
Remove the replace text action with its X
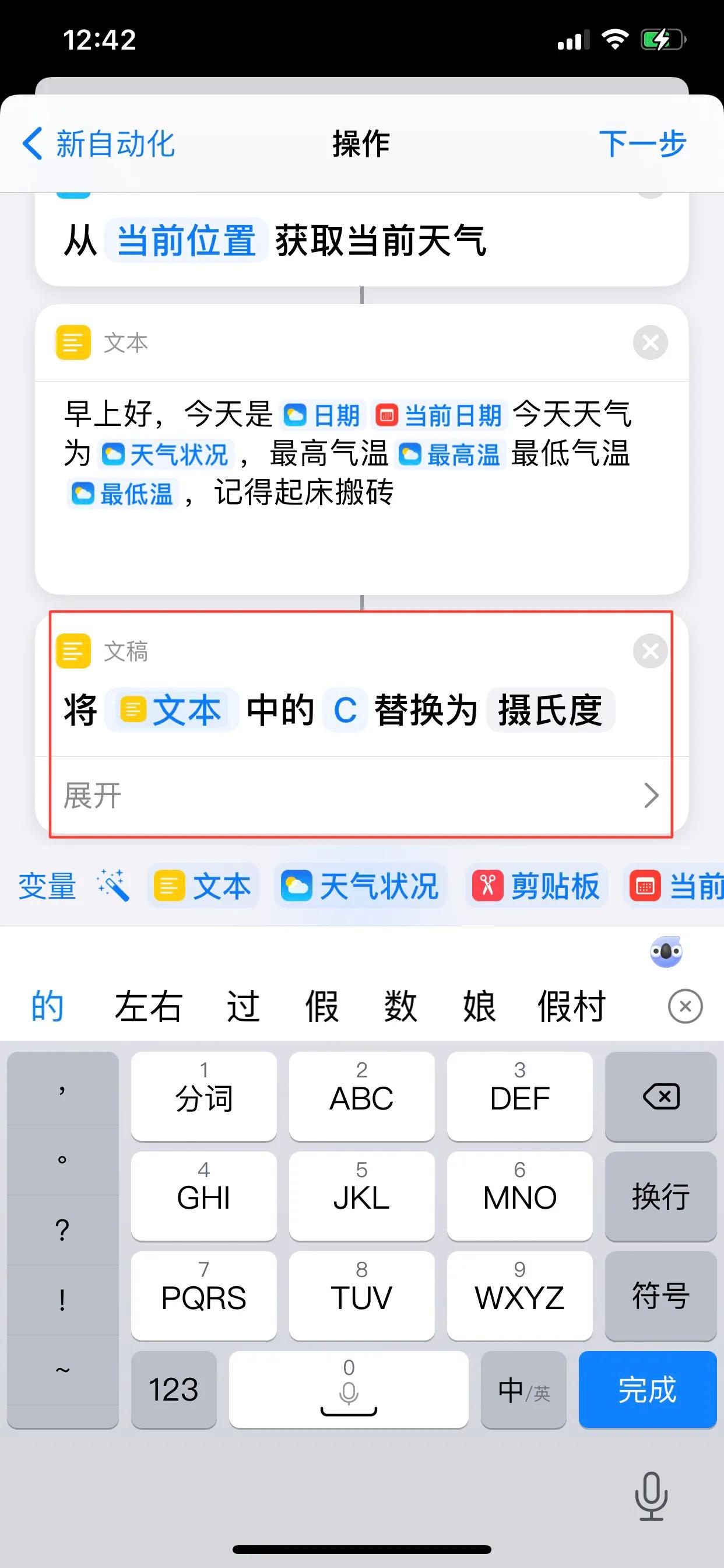[651, 650]
